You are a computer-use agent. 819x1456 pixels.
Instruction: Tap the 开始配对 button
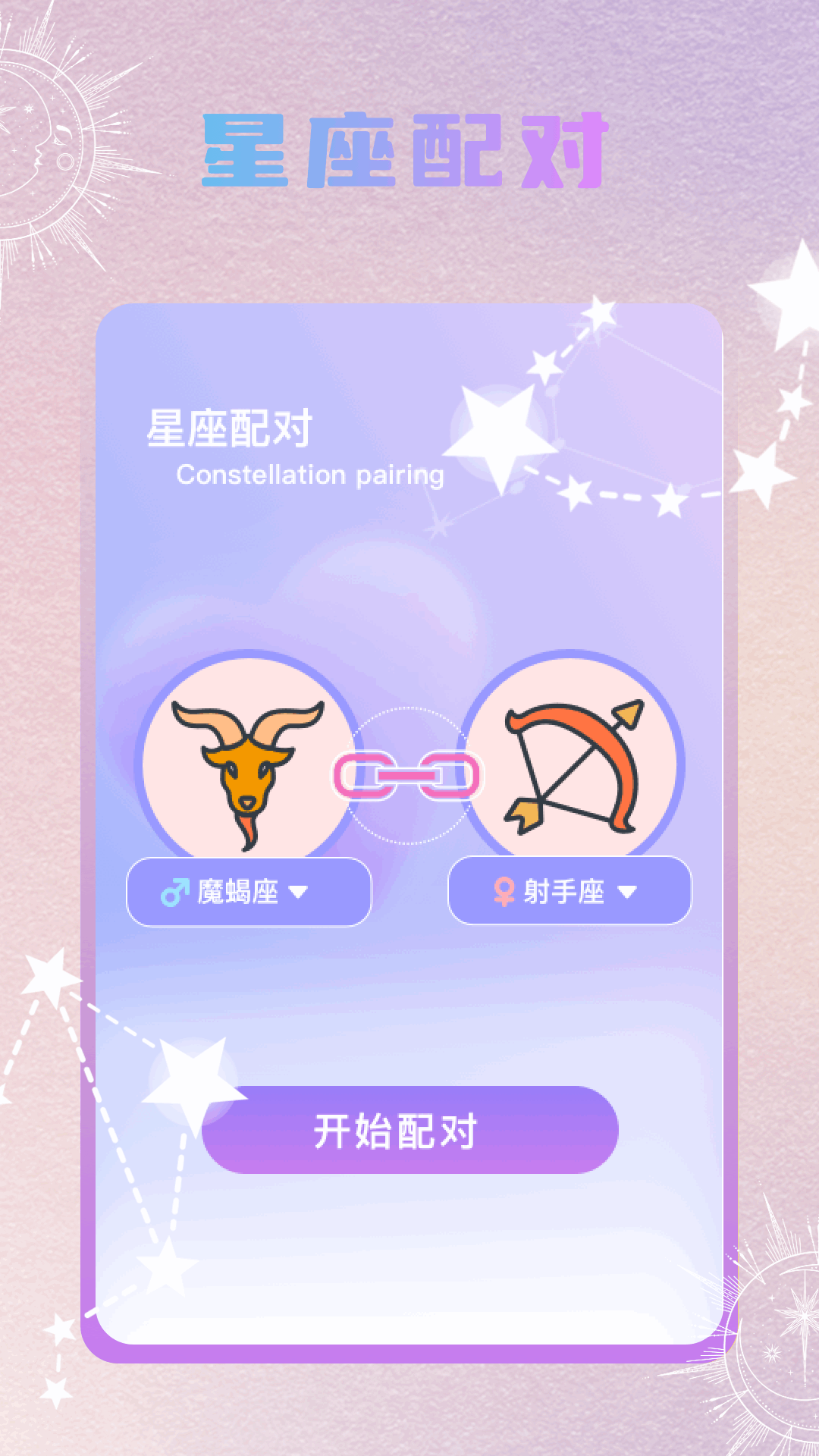[409, 1130]
